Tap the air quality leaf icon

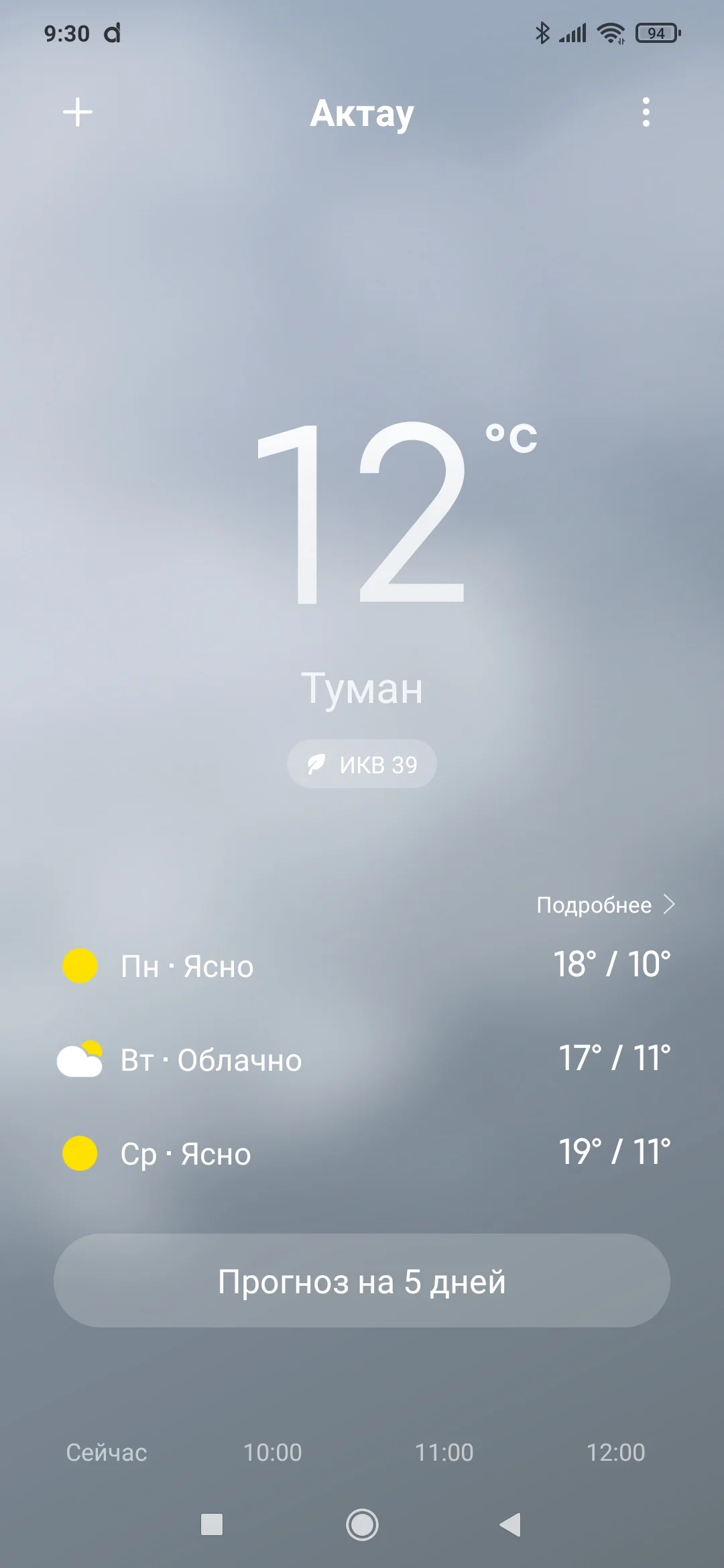point(318,763)
